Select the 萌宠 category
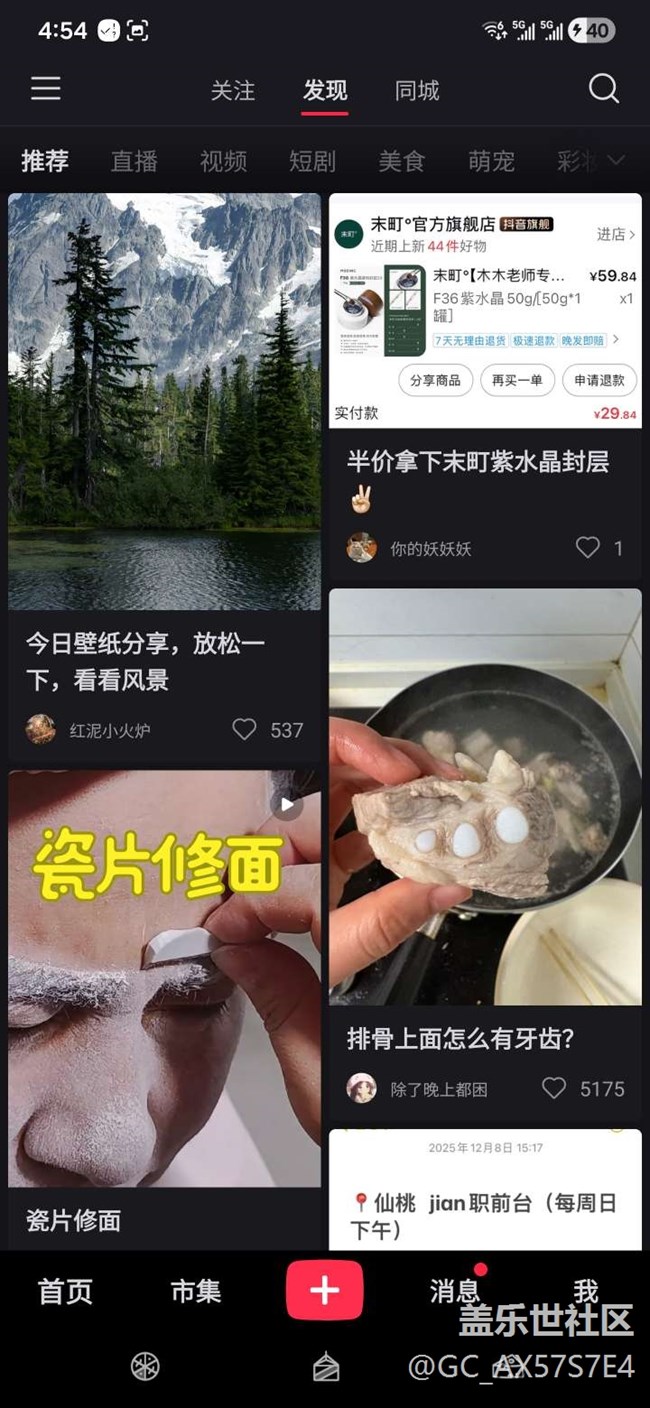The width and height of the screenshot is (650, 1408). pyautogui.click(x=491, y=161)
